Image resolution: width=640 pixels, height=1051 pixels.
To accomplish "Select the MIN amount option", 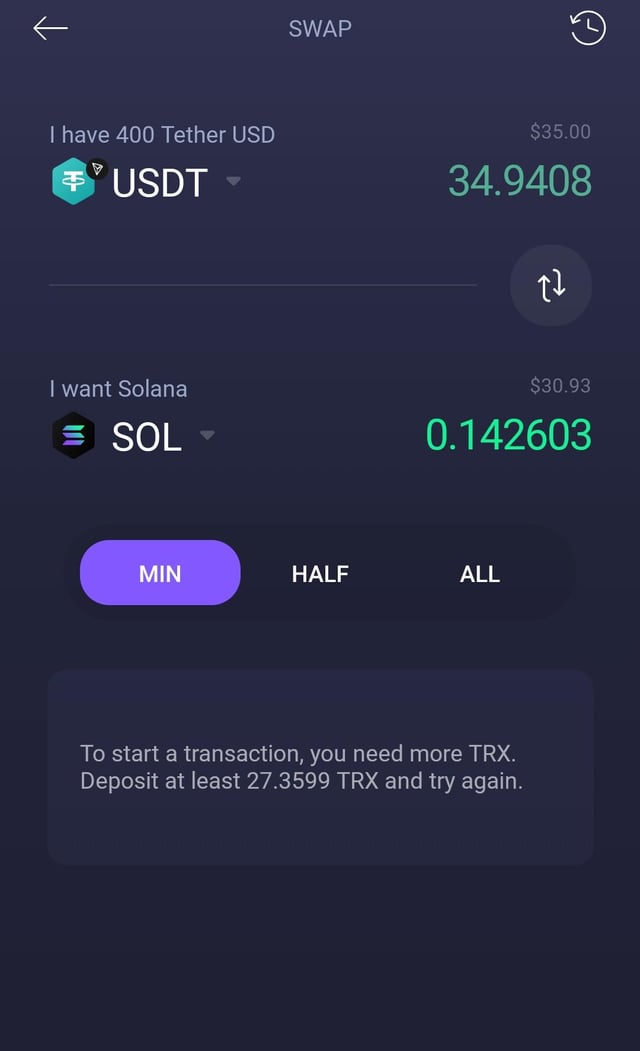I will click(160, 573).
